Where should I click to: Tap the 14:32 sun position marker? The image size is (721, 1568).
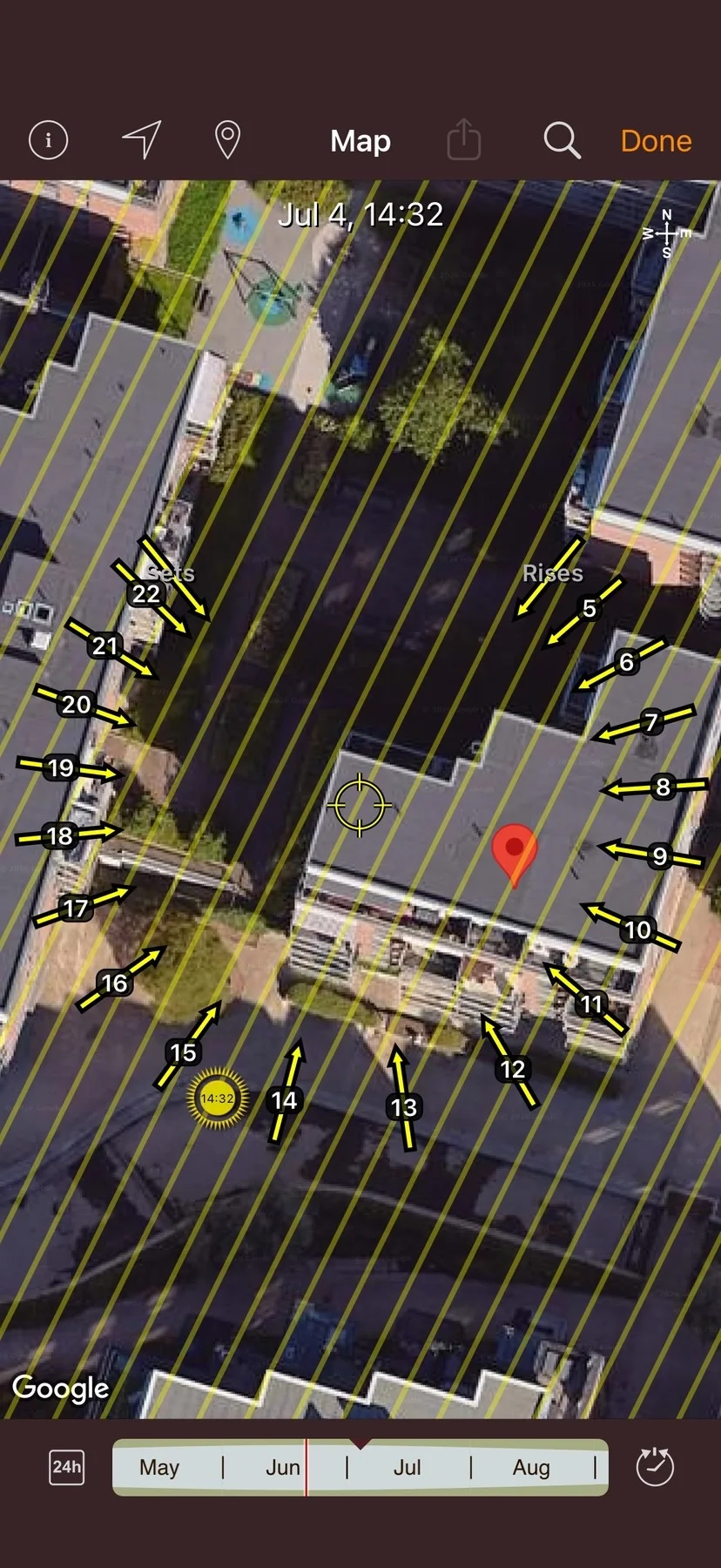tap(218, 1098)
